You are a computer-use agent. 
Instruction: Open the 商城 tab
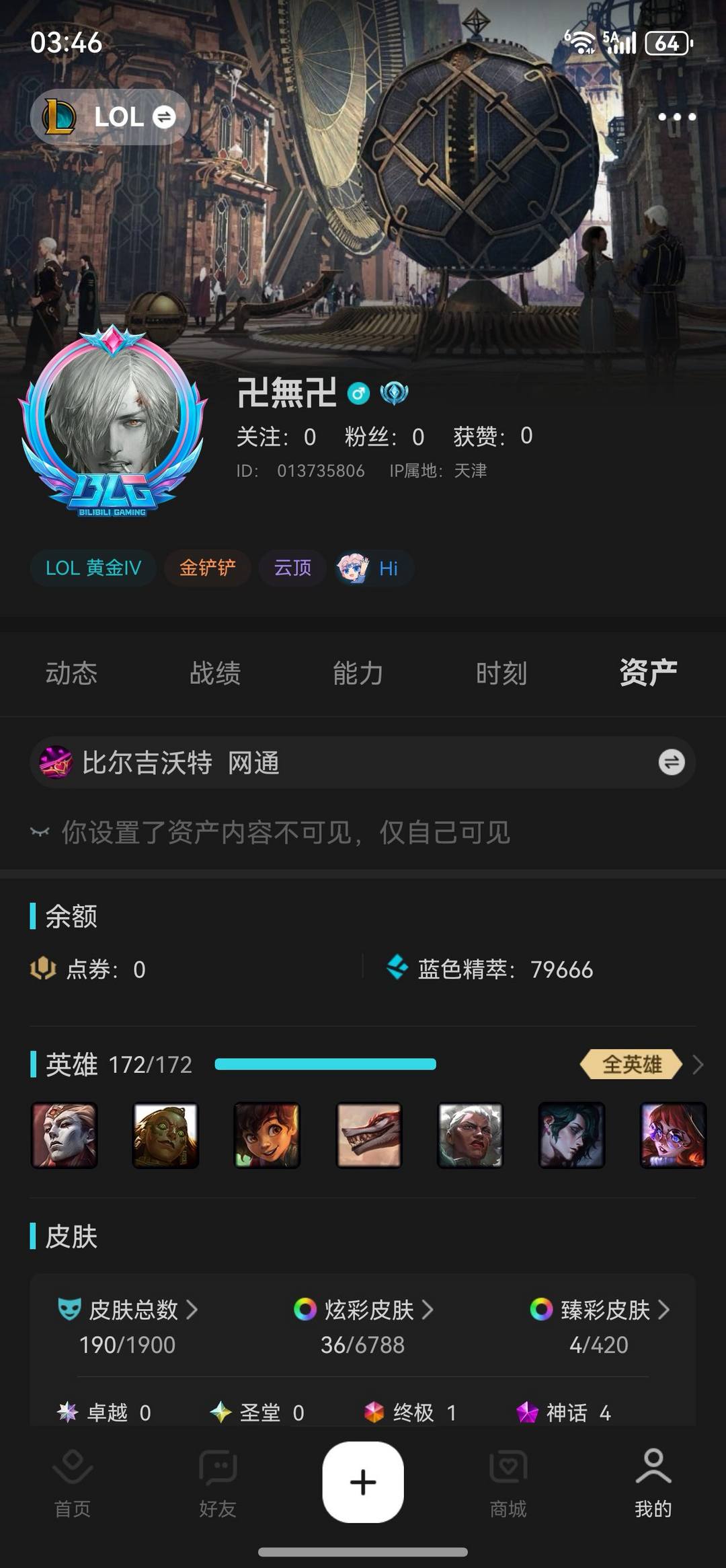pyautogui.click(x=508, y=1484)
